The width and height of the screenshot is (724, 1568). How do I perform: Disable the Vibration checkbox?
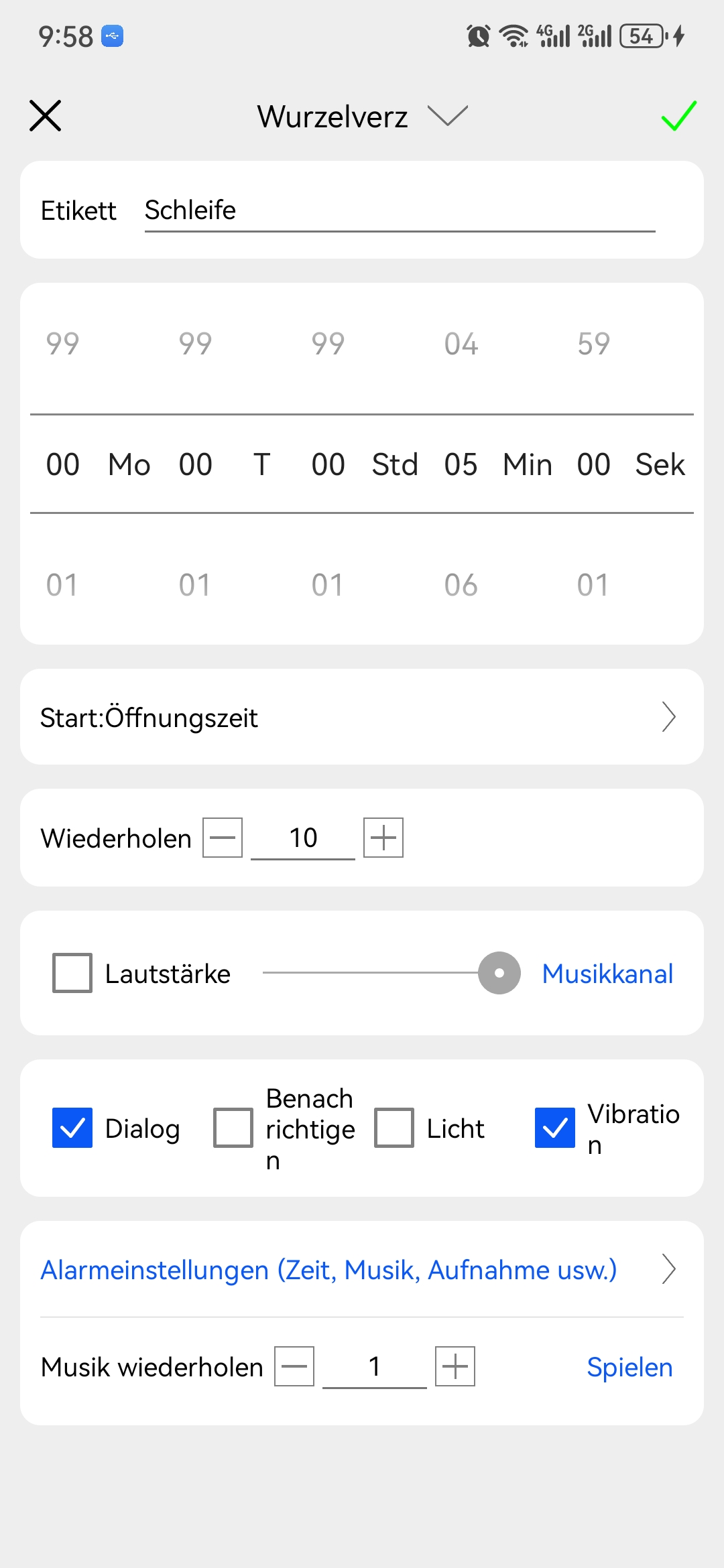pyautogui.click(x=555, y=1128)
